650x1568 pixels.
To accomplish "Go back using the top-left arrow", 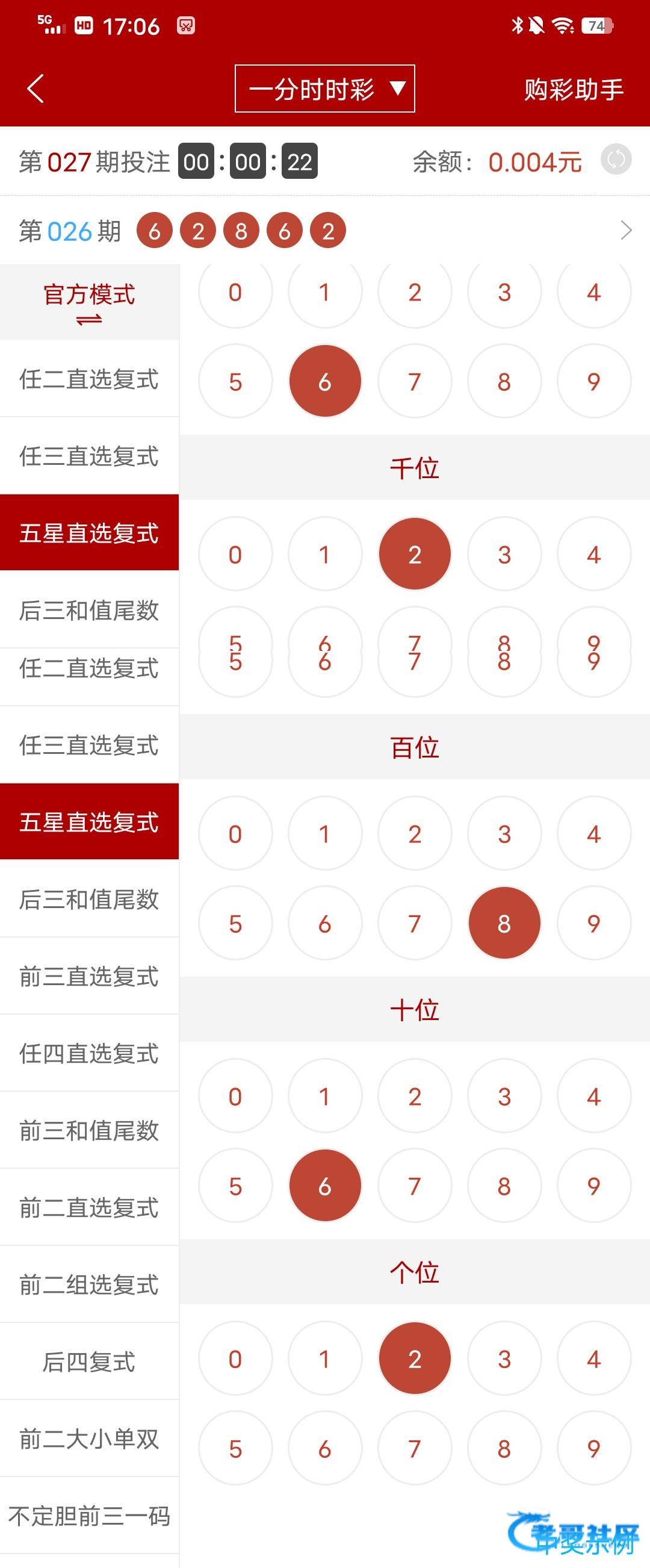I will 36,89.
